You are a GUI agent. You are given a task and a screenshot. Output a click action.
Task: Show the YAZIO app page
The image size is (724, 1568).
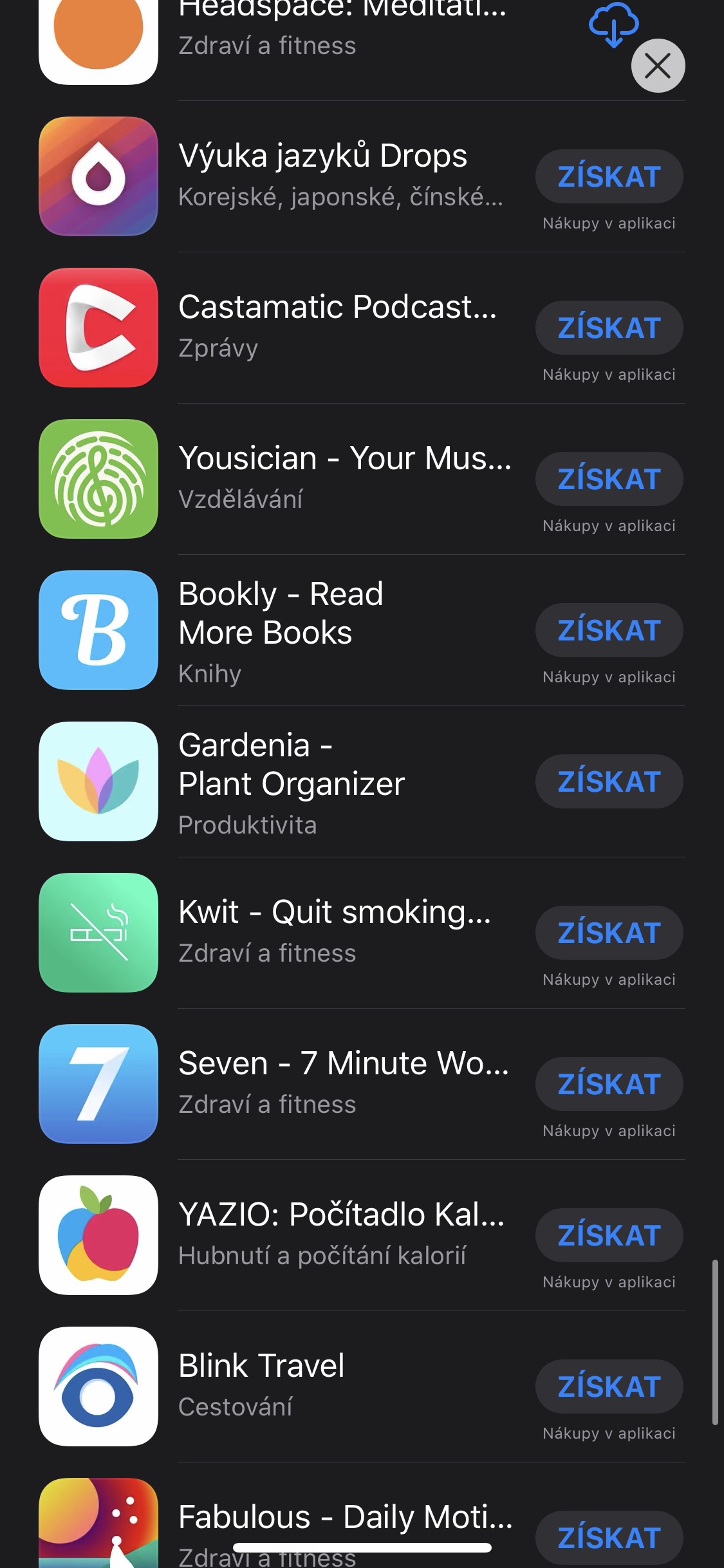click(341, 1235)
